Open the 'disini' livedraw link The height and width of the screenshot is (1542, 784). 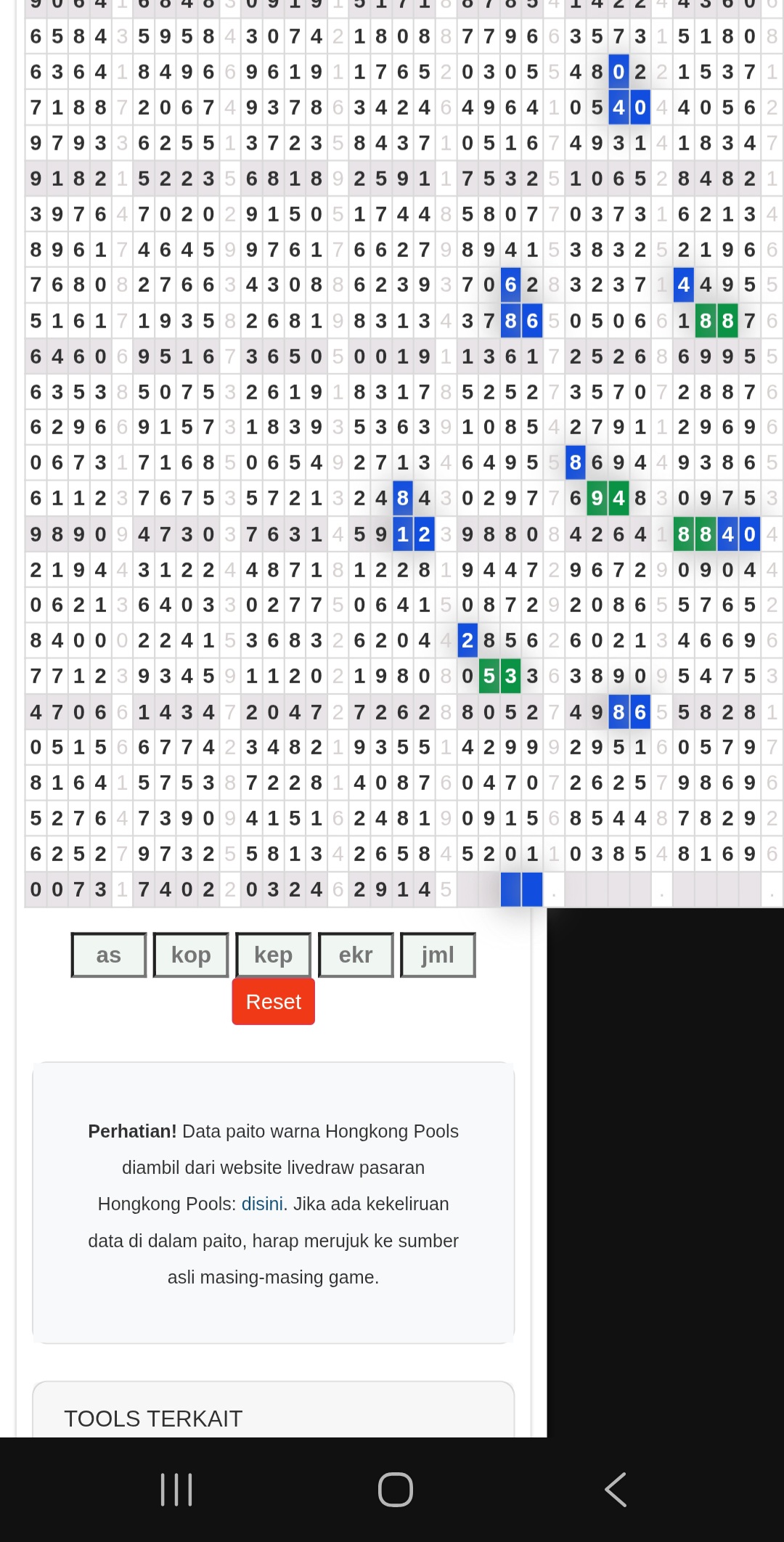[262, 1204]
